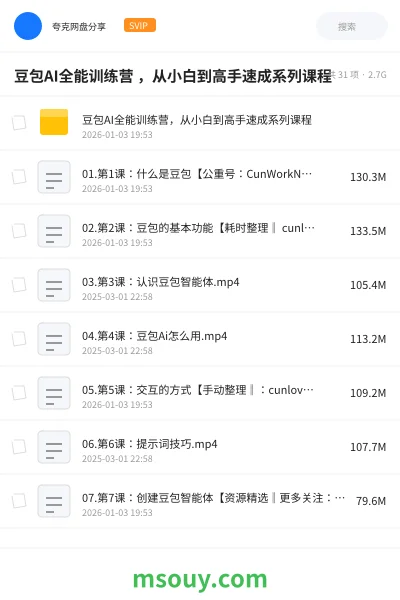Open file 01.第1课：什么是豆包
400x600 pixels.
pos(200,178)
